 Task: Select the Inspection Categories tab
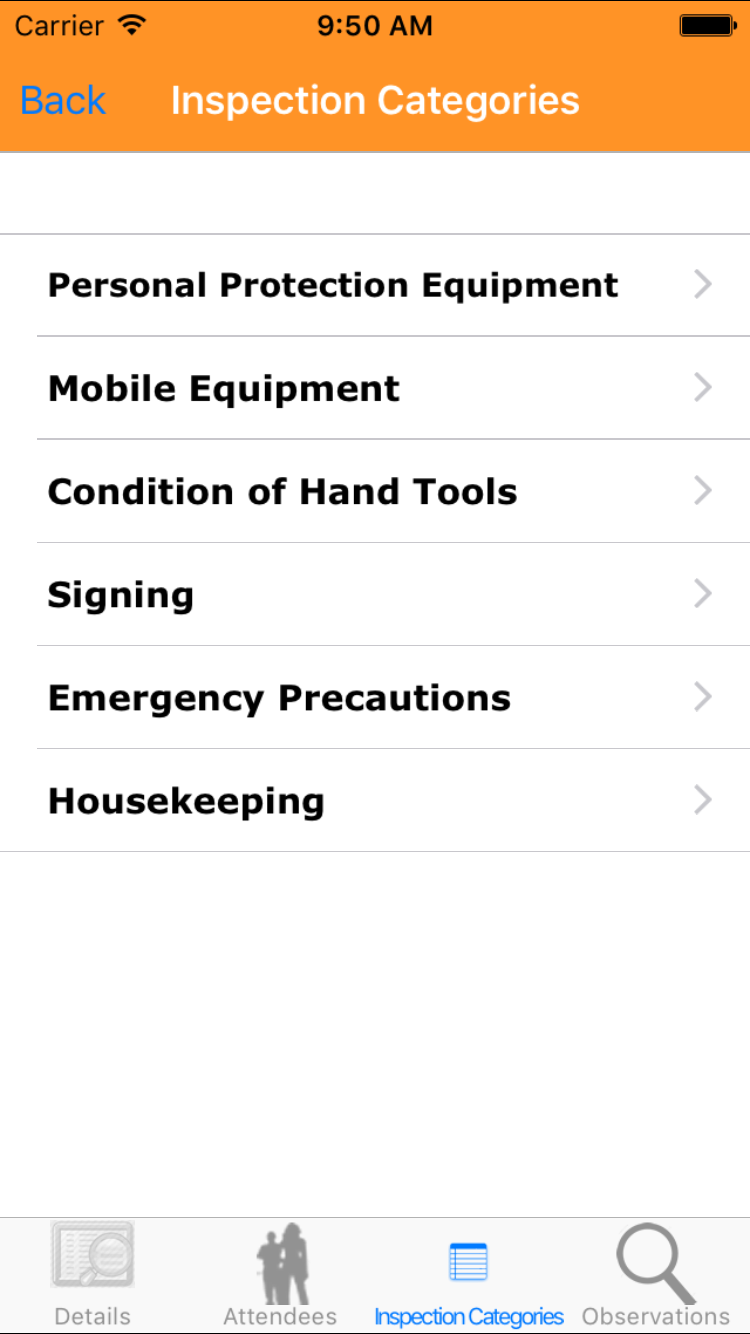pyautogui.click(x=468, y=1275)
